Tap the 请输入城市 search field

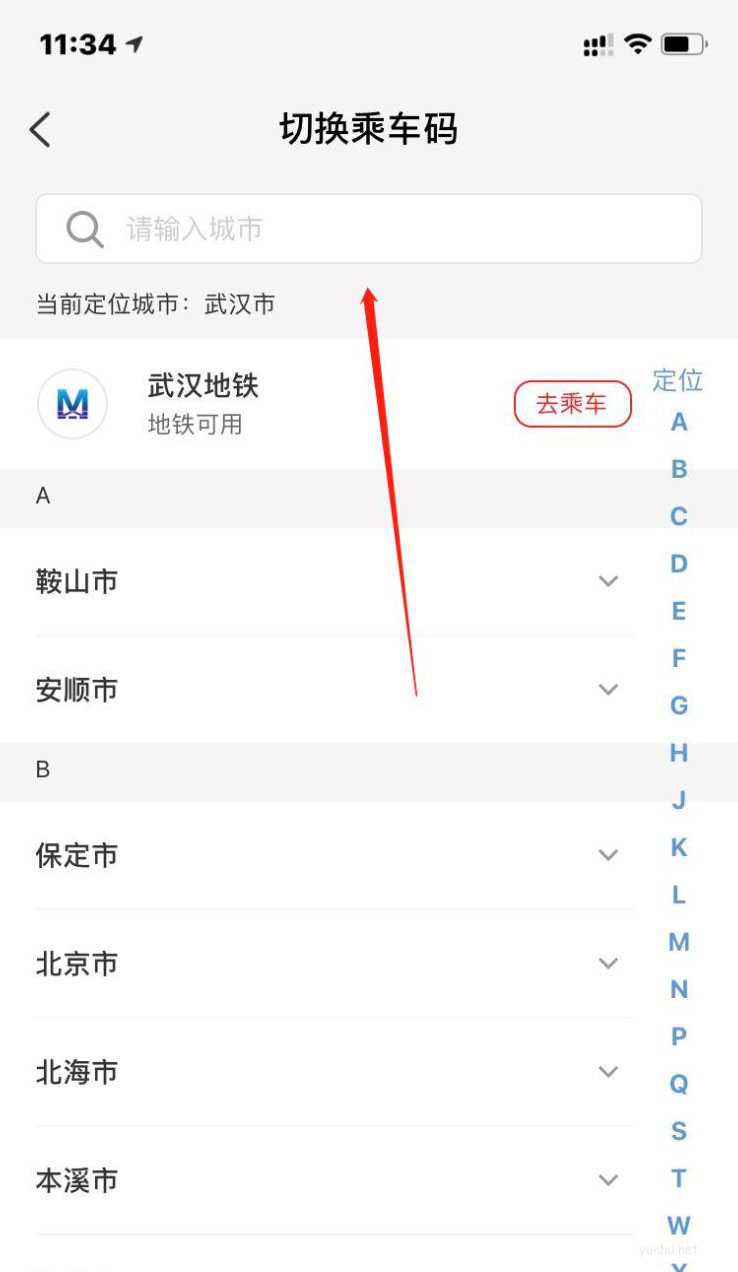click(368, 229)
